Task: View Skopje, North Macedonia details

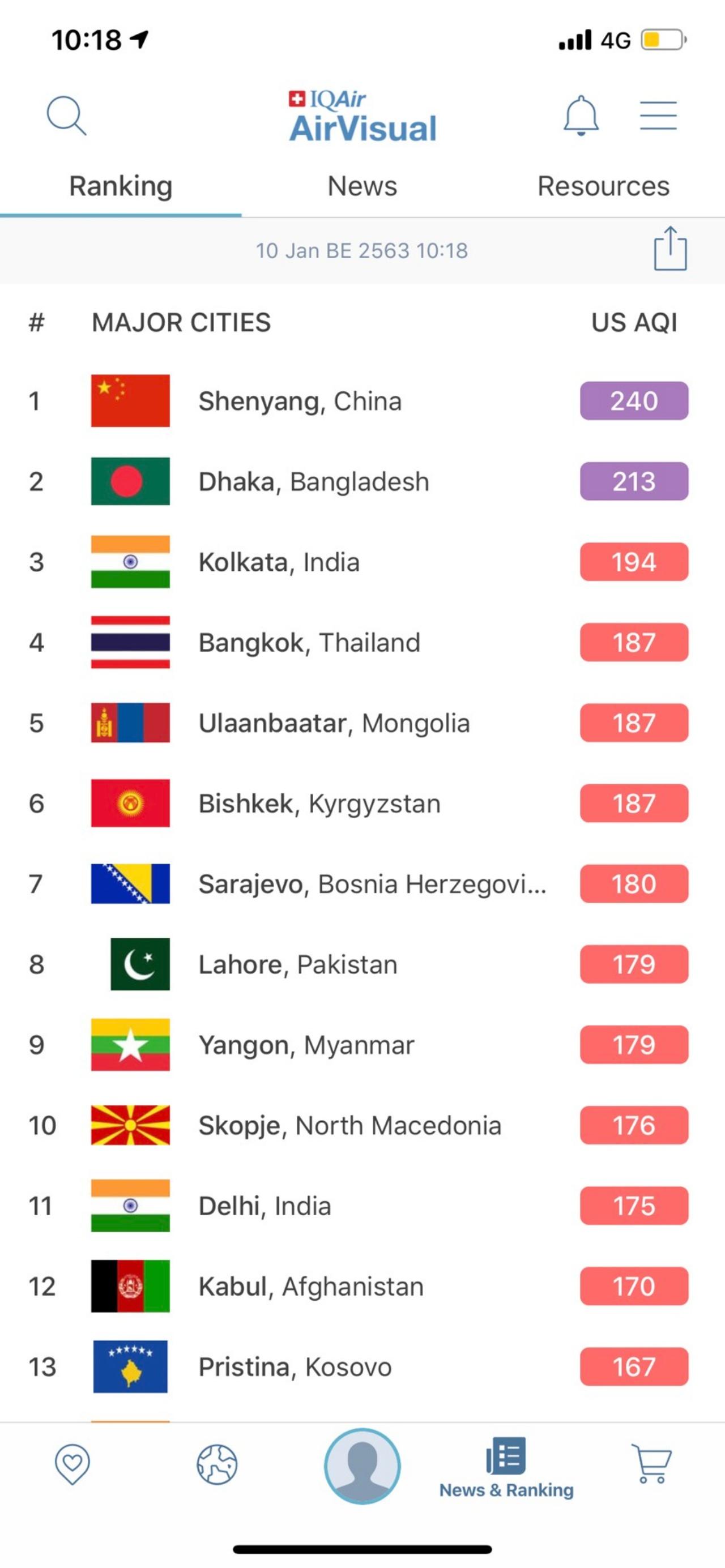Action: click(349, 1126)
